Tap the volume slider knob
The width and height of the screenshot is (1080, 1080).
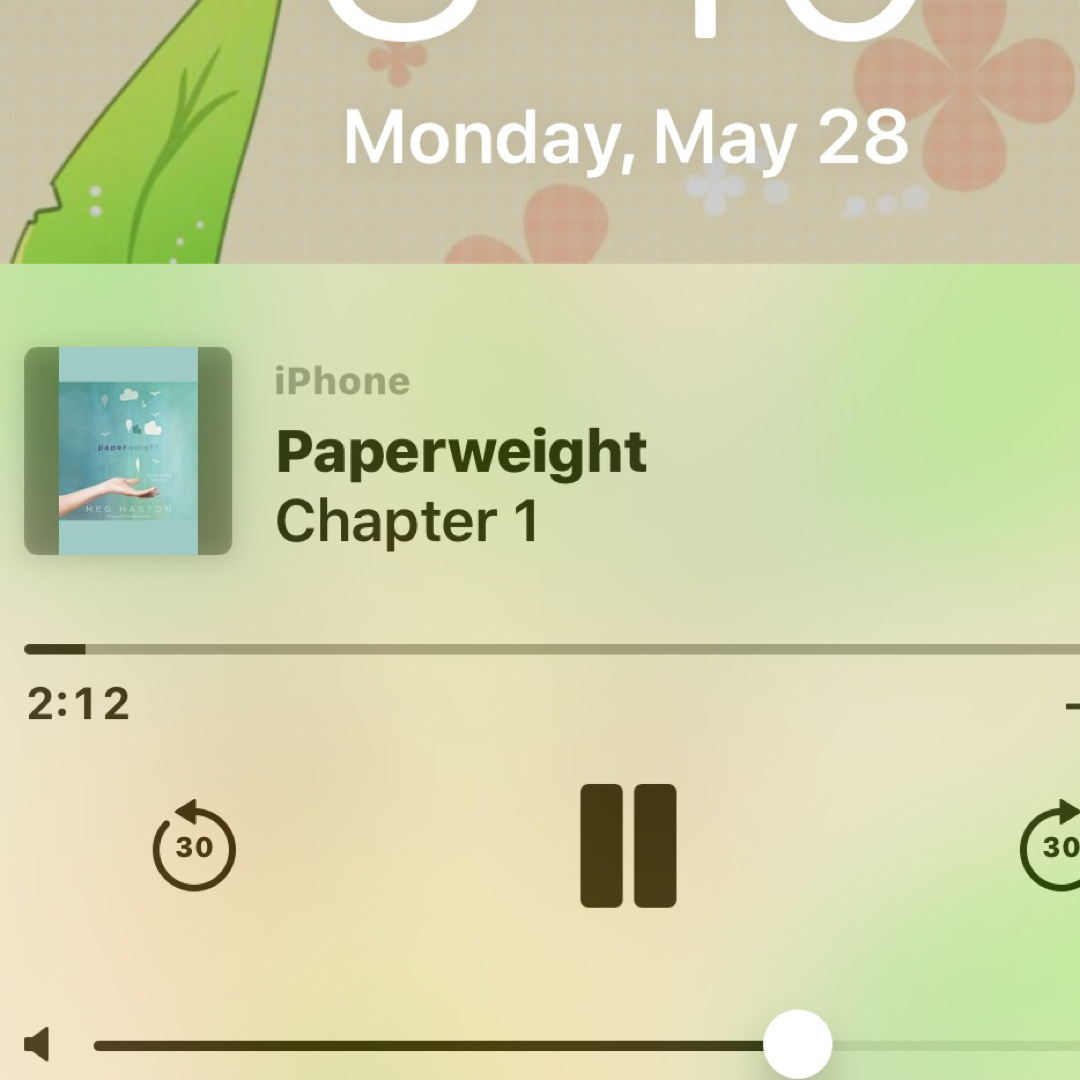[797, 1044]
